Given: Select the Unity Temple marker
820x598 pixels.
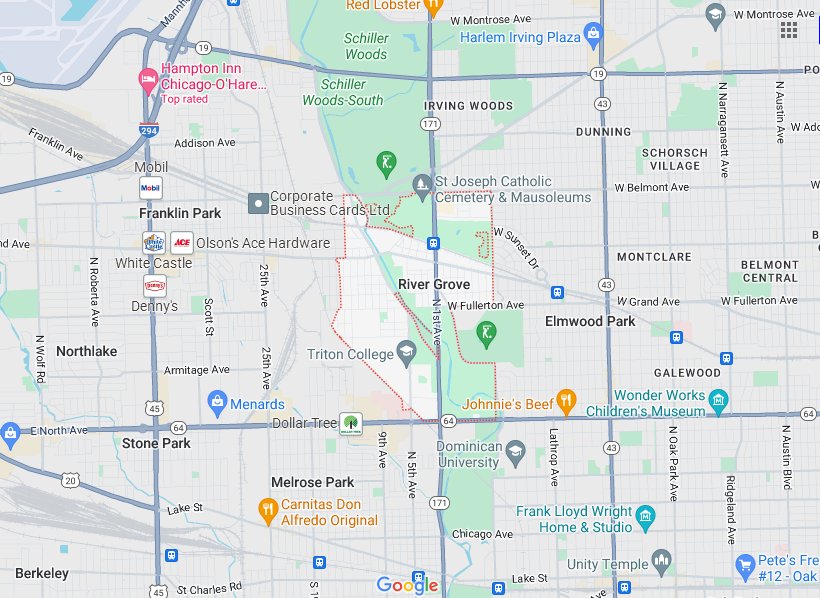Looking at the screenshot, I should 660,563.
